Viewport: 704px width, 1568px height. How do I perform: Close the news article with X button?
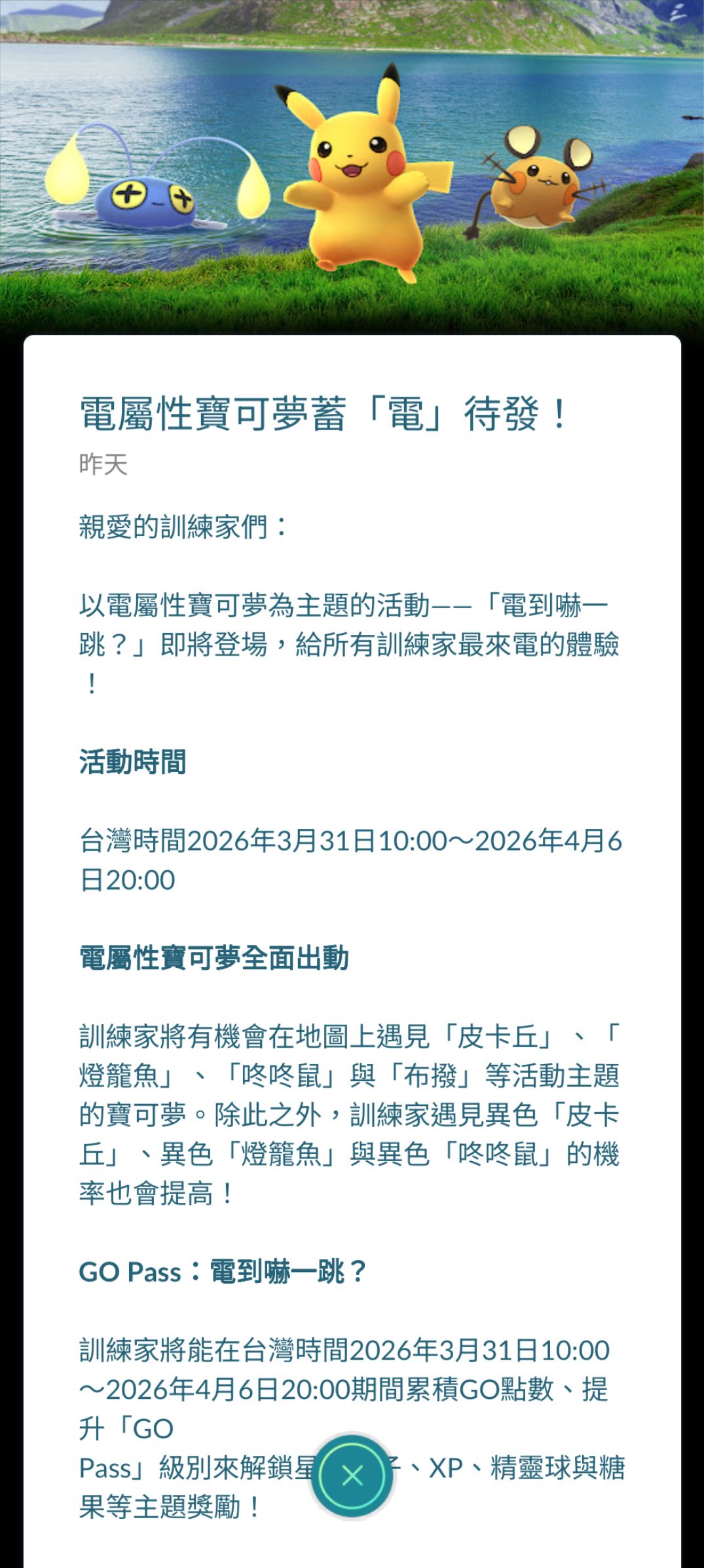point(352,1476)
